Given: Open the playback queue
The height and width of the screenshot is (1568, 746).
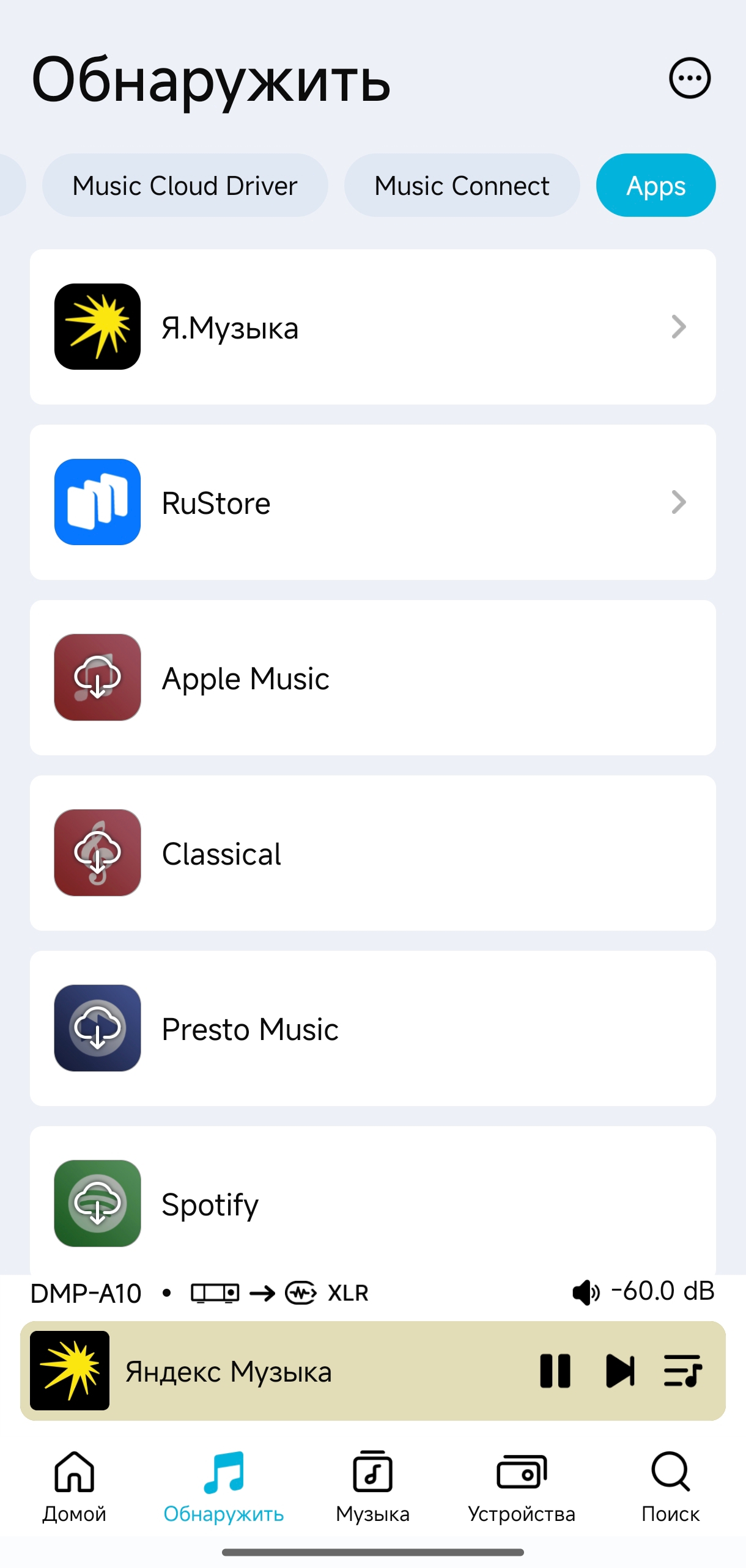Looking at the screenshot, I should point(682,1371).
